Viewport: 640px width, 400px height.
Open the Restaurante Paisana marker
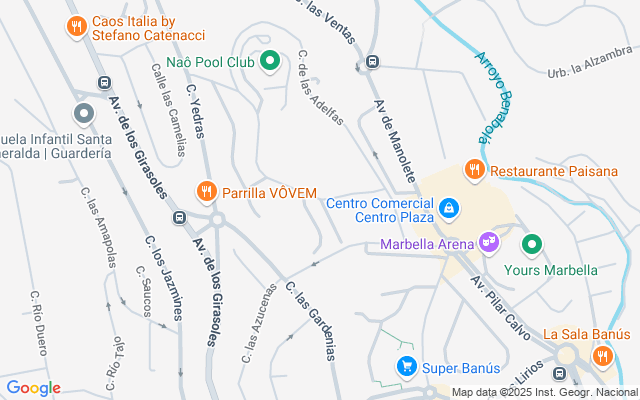(475, 168)
